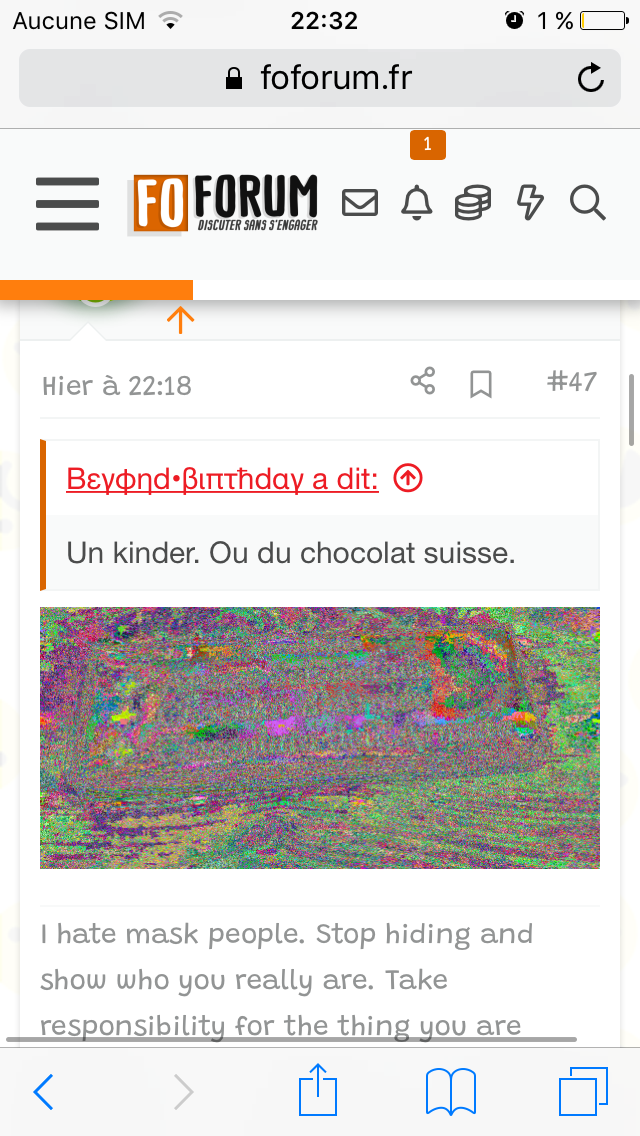This screenshot has width=640, height=1136.
Task: Tap the orange up arrow
Action: [x=180, y=320]
